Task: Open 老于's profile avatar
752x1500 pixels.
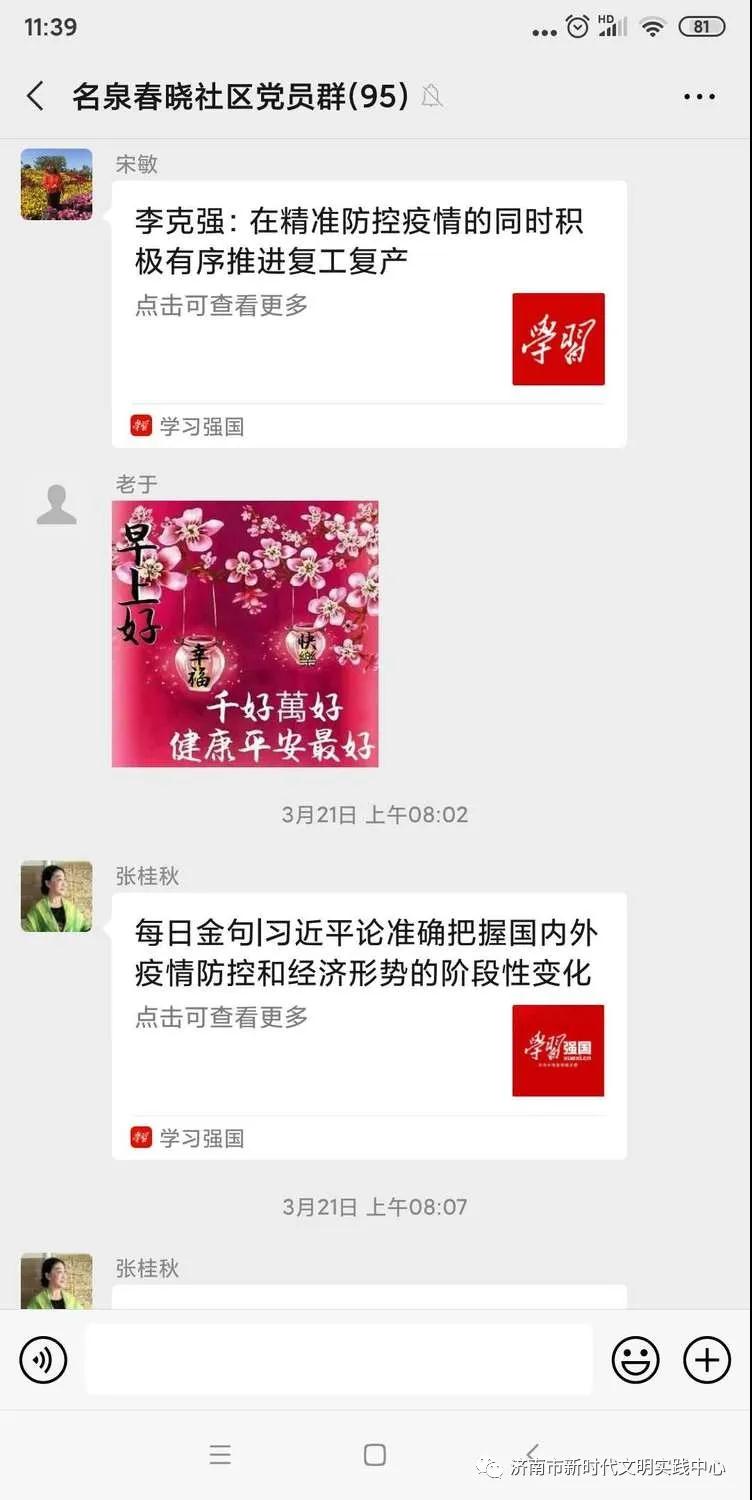Action: (56, 505)
